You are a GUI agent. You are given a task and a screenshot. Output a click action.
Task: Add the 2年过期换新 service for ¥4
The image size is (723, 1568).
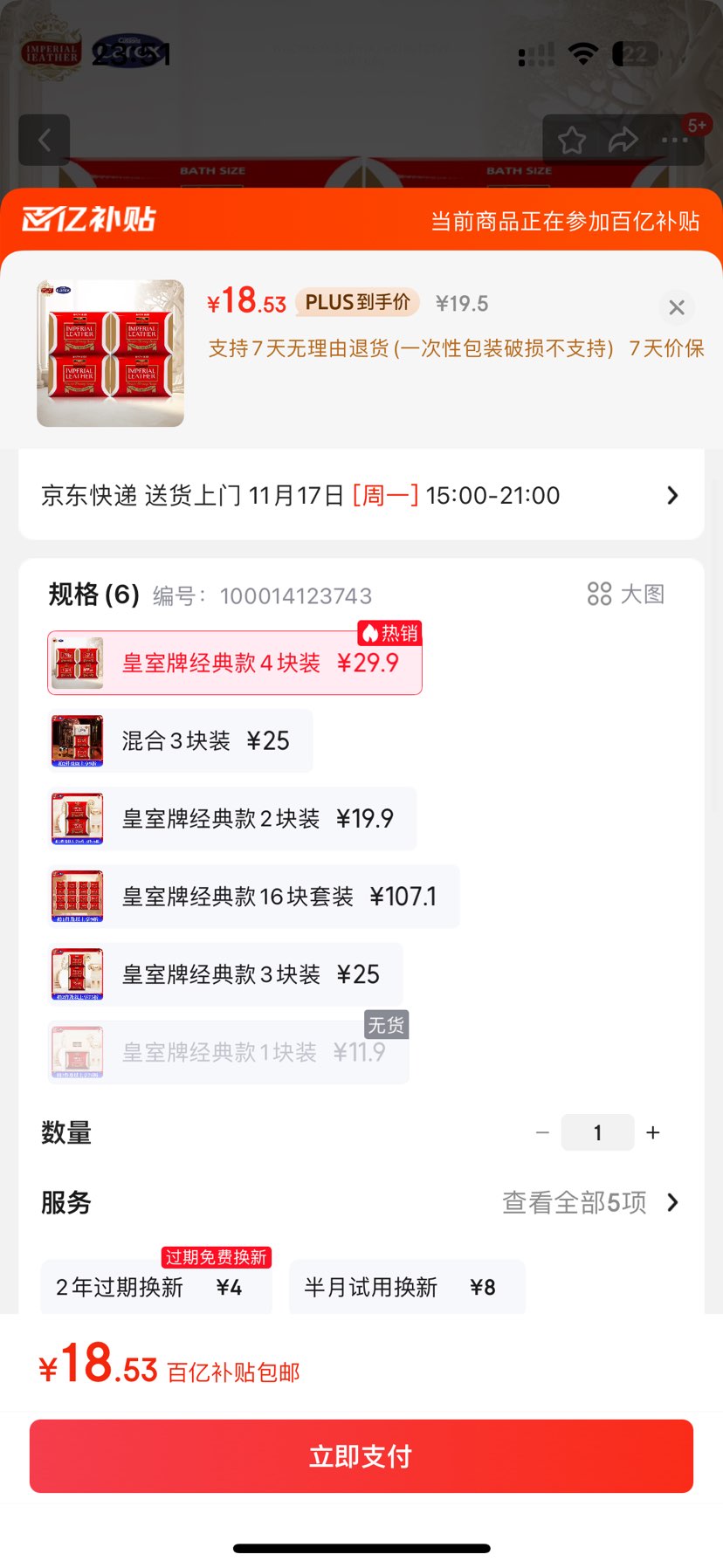(x=155, y=1288)
